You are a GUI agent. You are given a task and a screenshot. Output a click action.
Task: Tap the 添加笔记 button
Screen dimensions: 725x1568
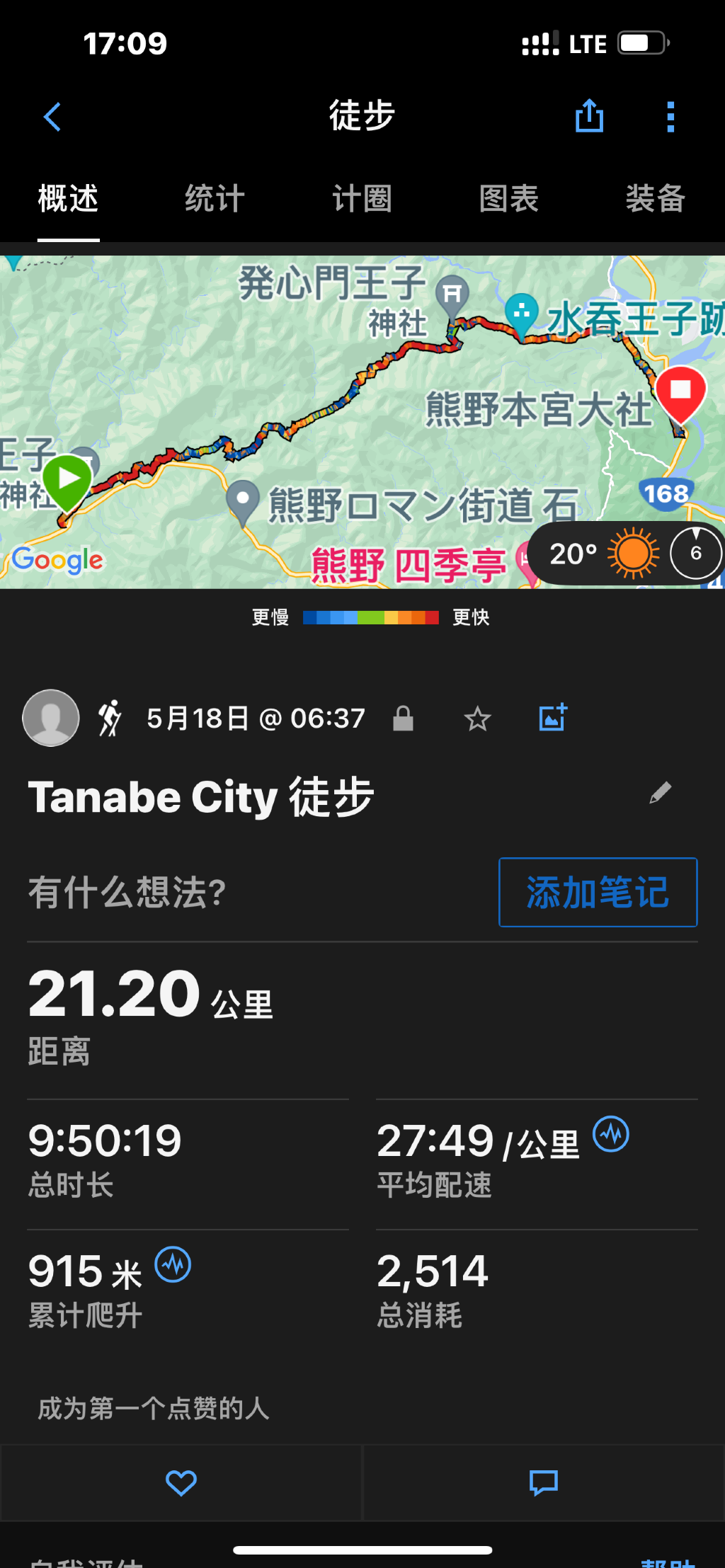pos(598,892)
